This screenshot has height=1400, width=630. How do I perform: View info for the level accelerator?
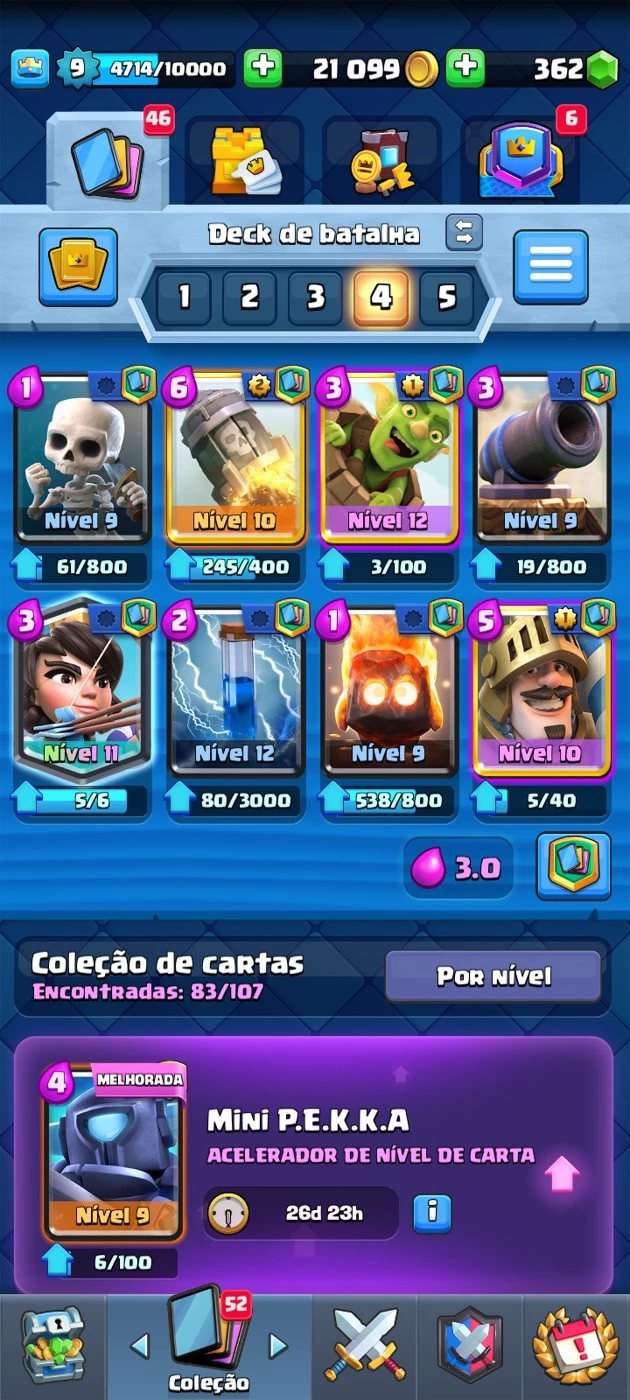pyautogui.click(x=432, y=1213)
